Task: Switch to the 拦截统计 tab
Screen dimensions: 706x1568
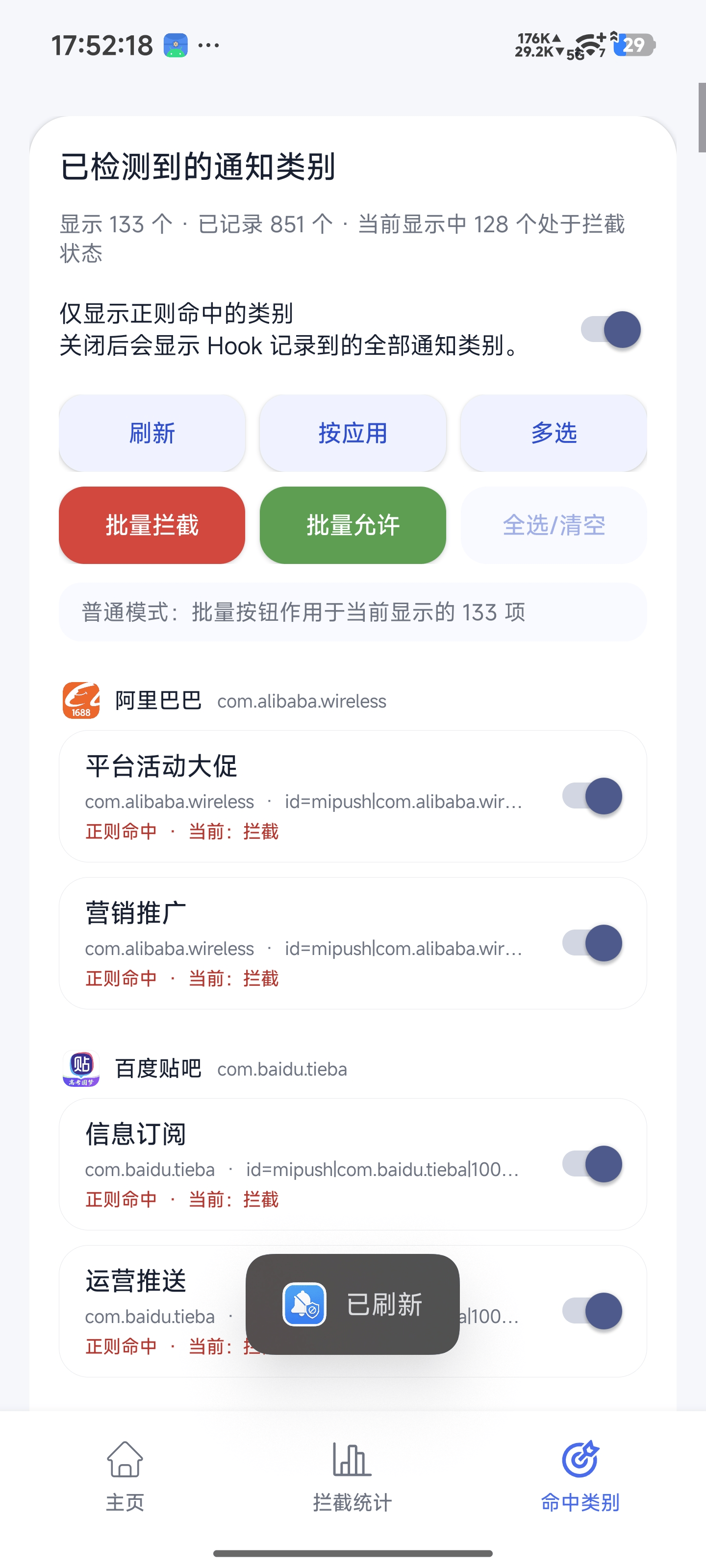Action: click(353, 1476)
